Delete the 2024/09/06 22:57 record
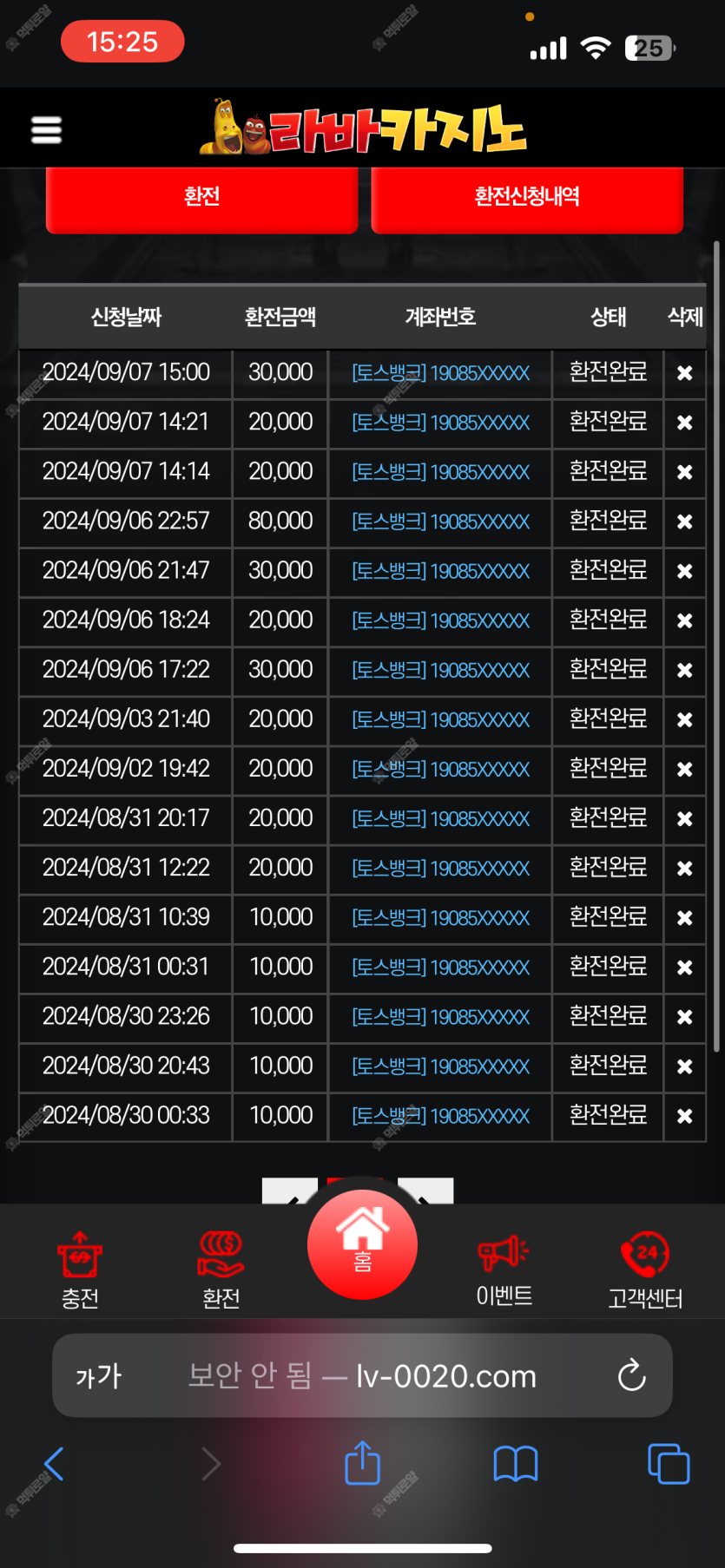This screenshot has height=1568, width=725. coord(684,522)
